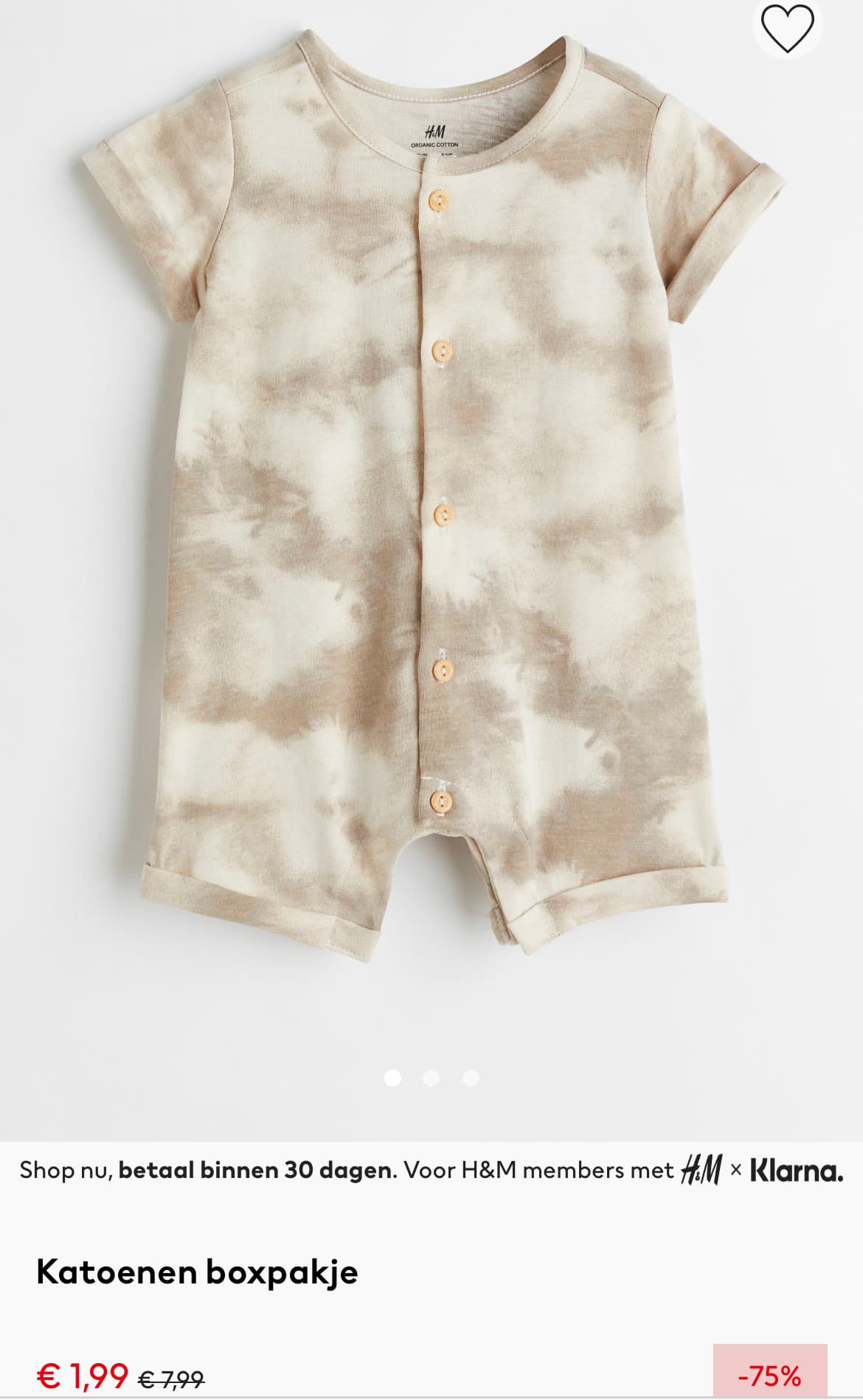
Task: Jump to the second product image dot
Action: coord(431,1078)
